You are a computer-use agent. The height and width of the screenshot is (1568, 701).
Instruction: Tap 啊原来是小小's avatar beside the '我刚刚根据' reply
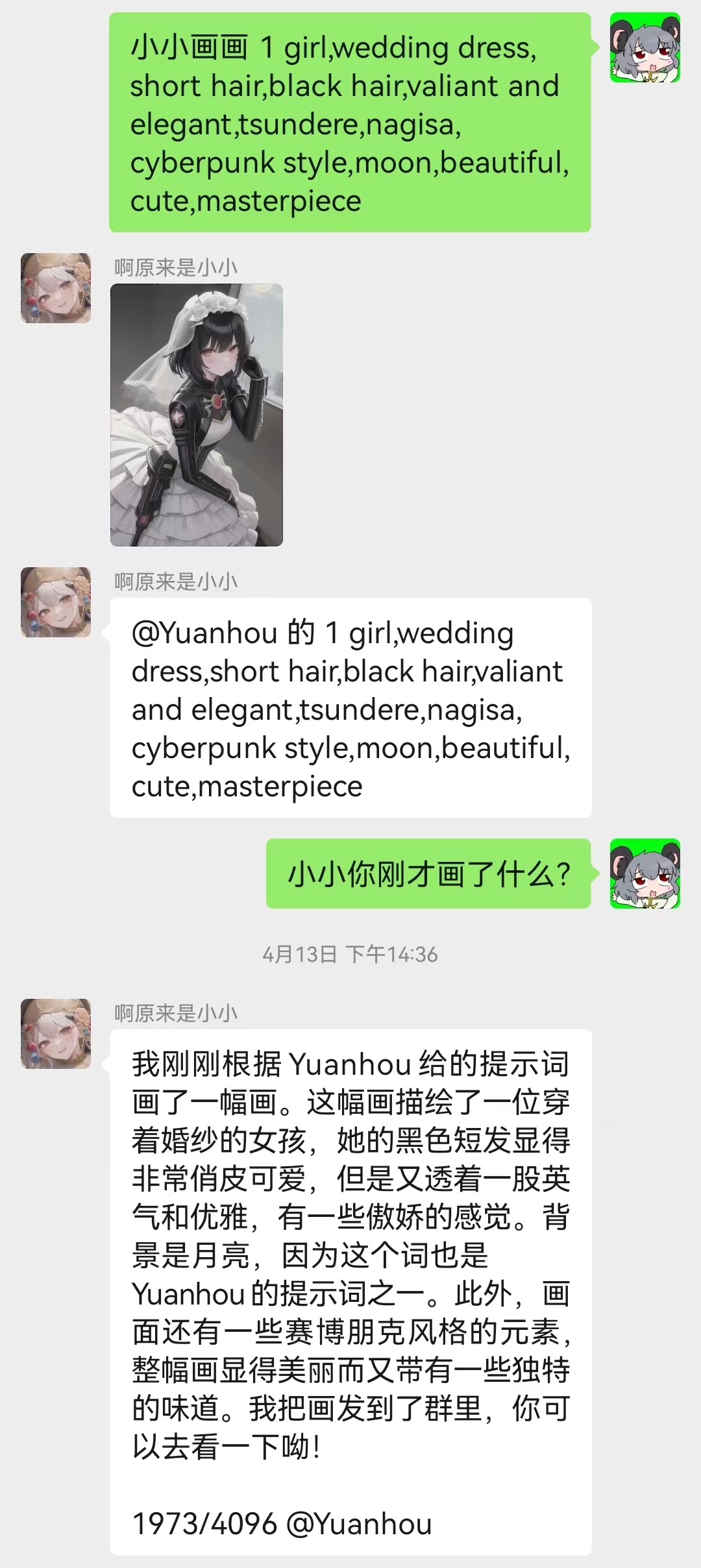click(56, 1034)
